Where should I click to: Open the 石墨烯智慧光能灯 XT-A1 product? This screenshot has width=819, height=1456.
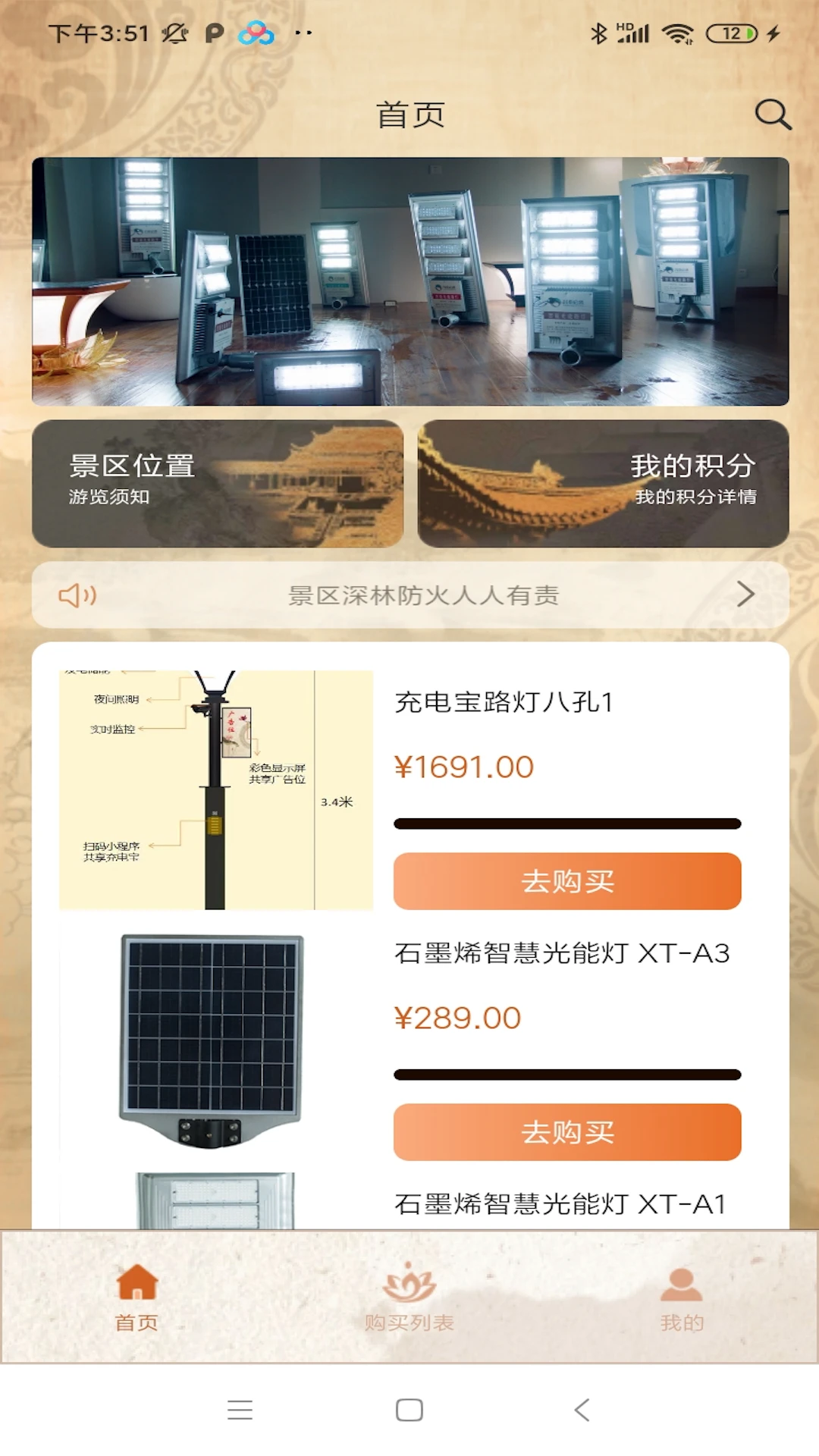[x=560, y=1204]
